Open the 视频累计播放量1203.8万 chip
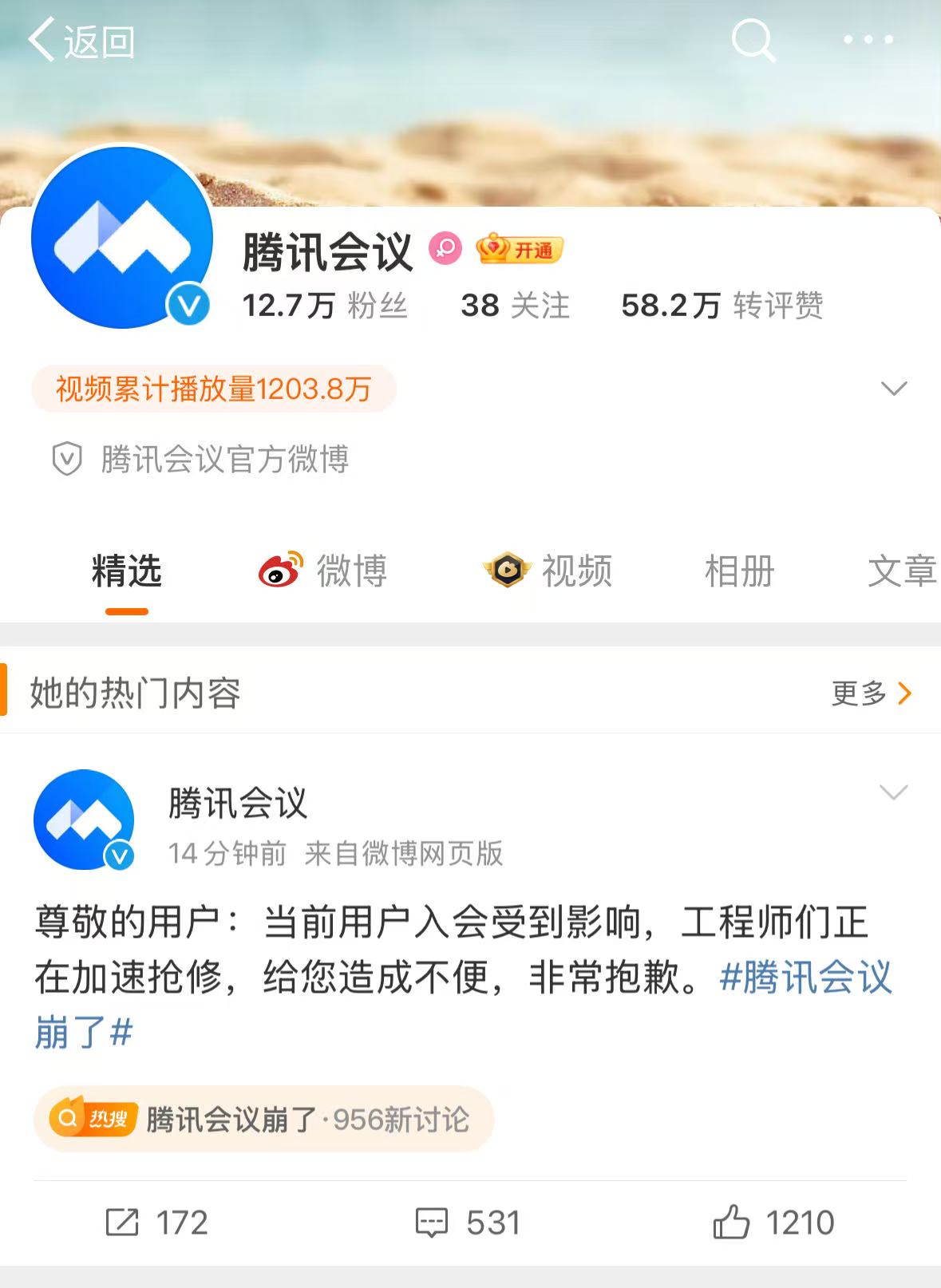The width and height of the screenshot is (941, 1288). pyautogui.click(x=214, y=389)
